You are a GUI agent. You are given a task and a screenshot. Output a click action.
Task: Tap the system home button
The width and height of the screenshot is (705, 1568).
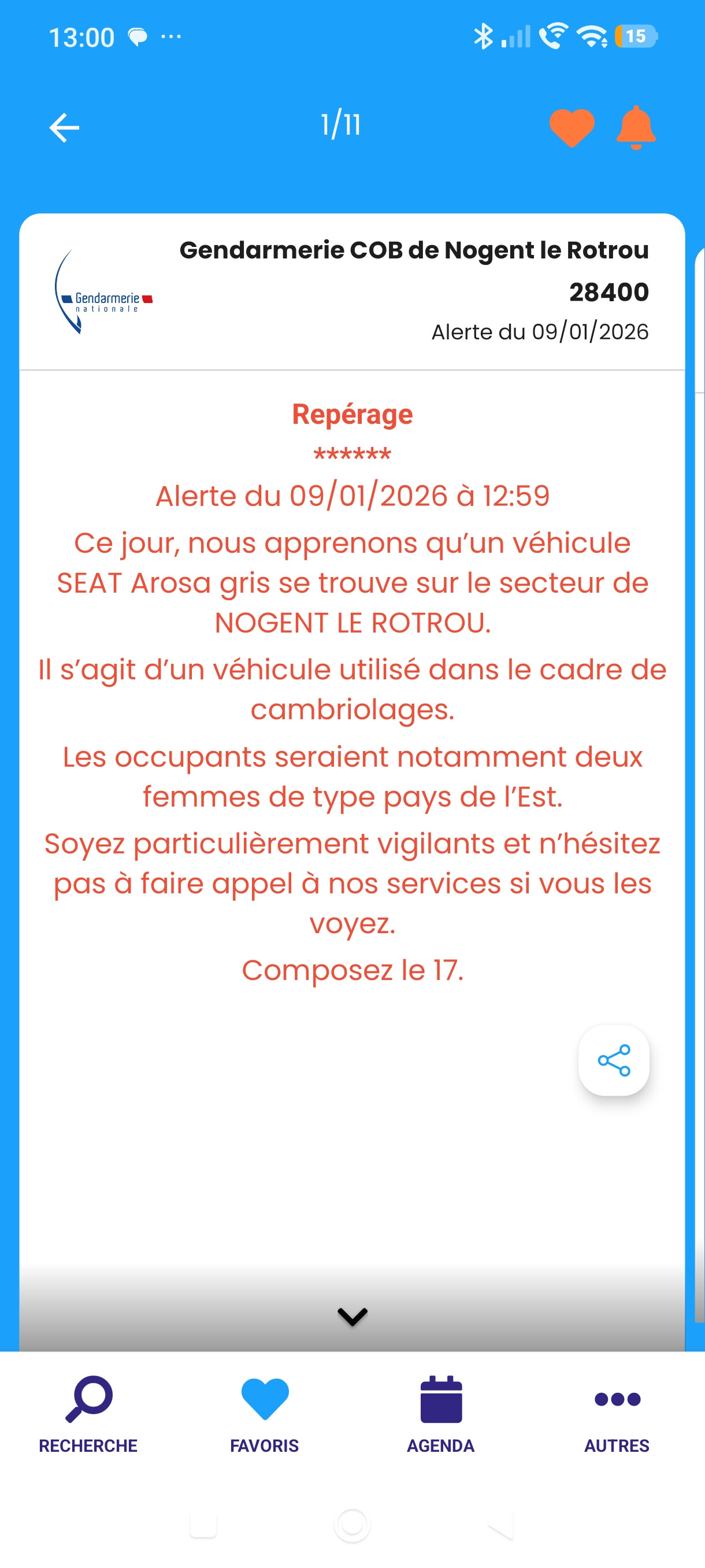(352, 1525)
